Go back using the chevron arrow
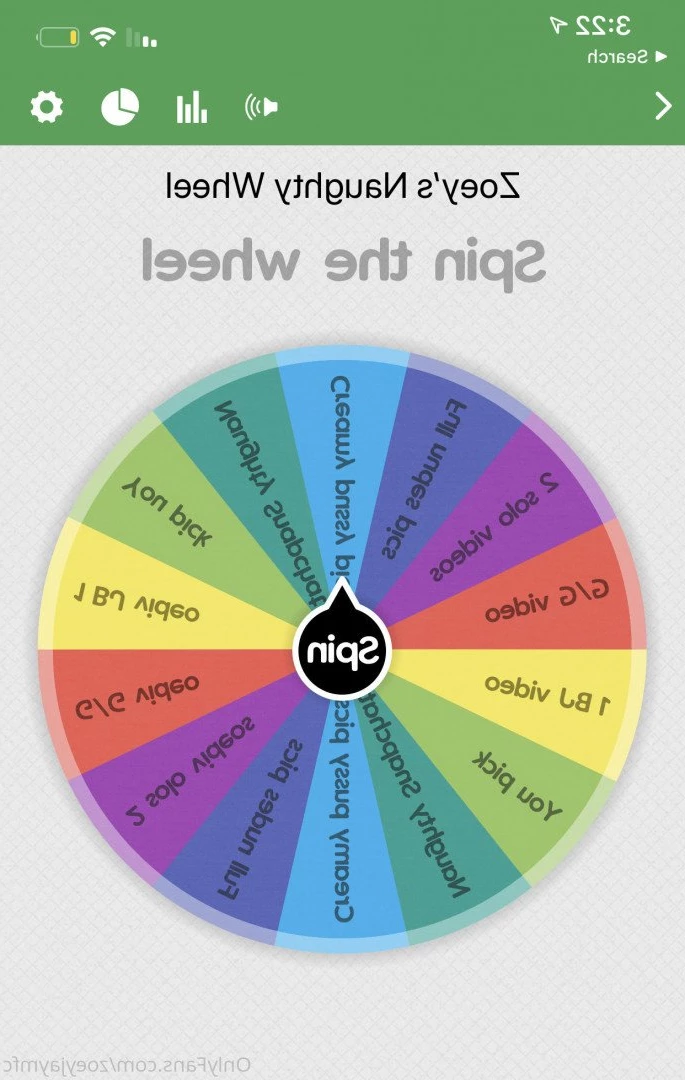 (661, 107)
